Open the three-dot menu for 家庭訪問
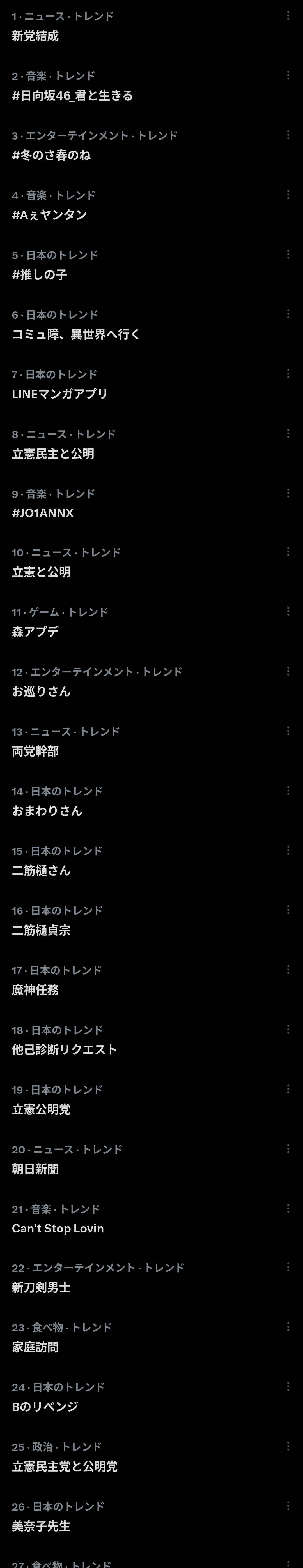Viewport: 303px width, 1568px height. pyautogui.click(x=288, y=1326)
